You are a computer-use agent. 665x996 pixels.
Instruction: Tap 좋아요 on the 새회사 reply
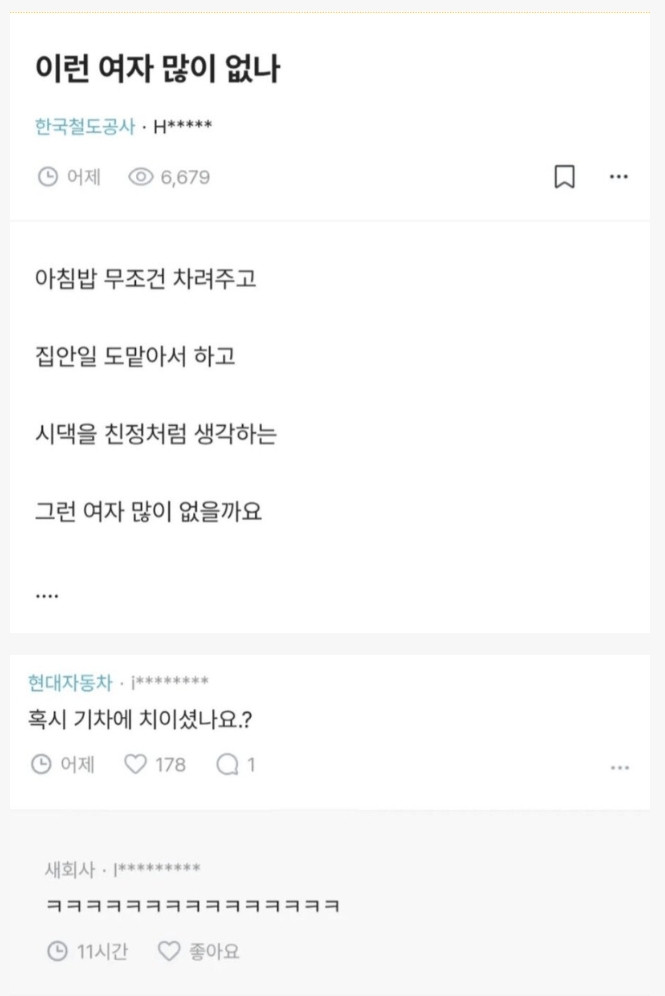198,951
